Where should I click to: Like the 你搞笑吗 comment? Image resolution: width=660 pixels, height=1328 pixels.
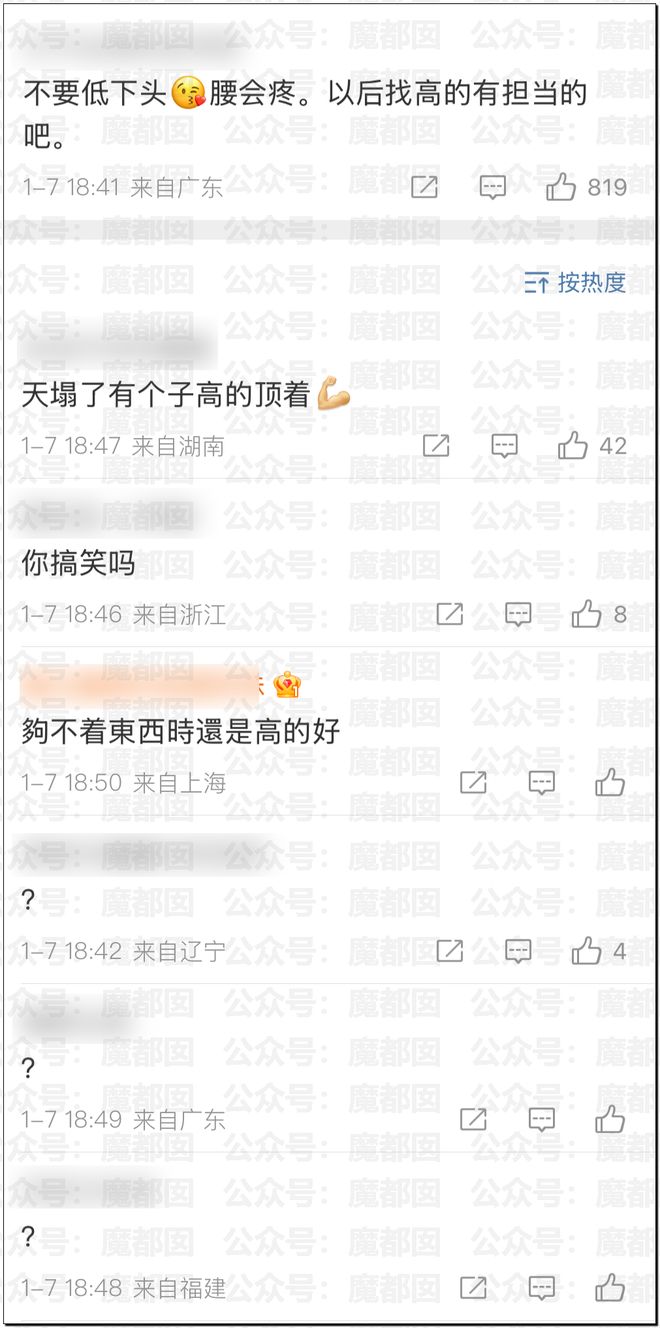[x=587, y=614]
